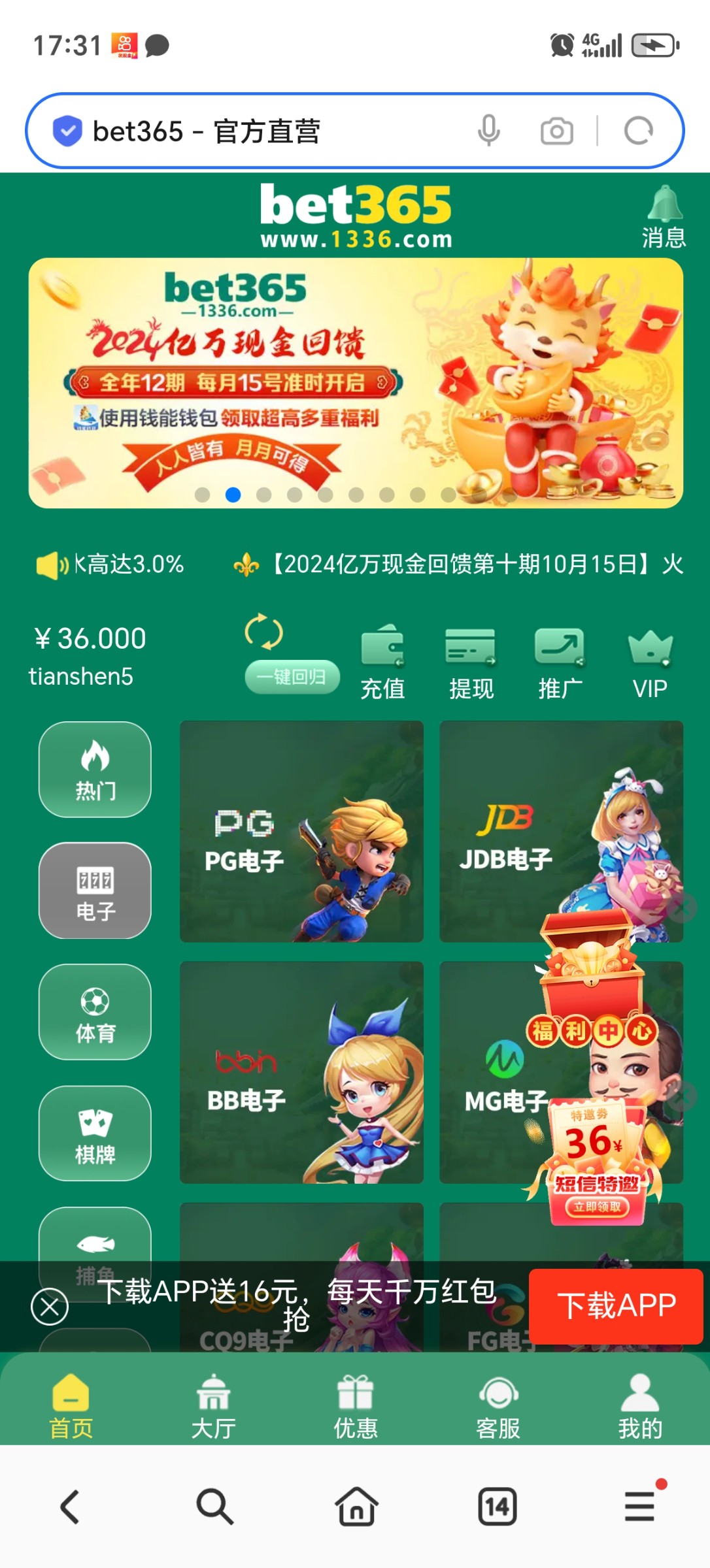Open the 消息 notifications bell
Viewport: 710px width, 1568px height.
pos(664,216)
